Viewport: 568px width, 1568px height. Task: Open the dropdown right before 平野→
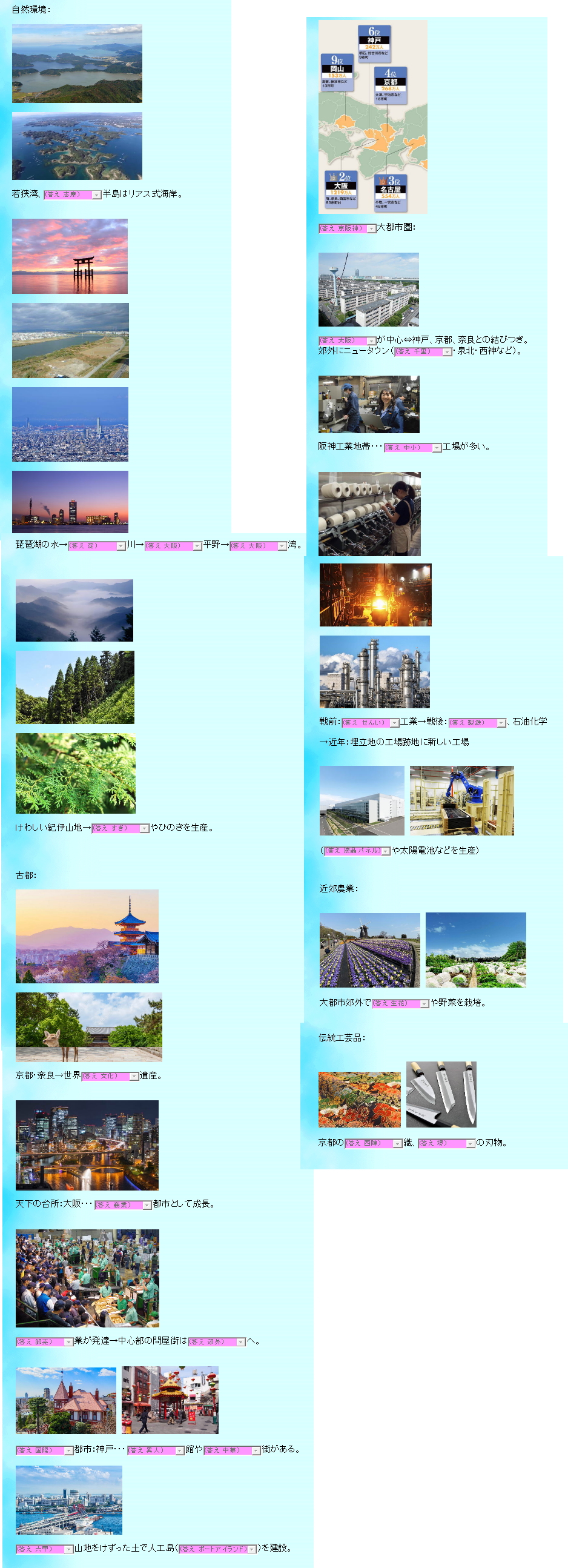pyautogui.click(x=173, y=546)
